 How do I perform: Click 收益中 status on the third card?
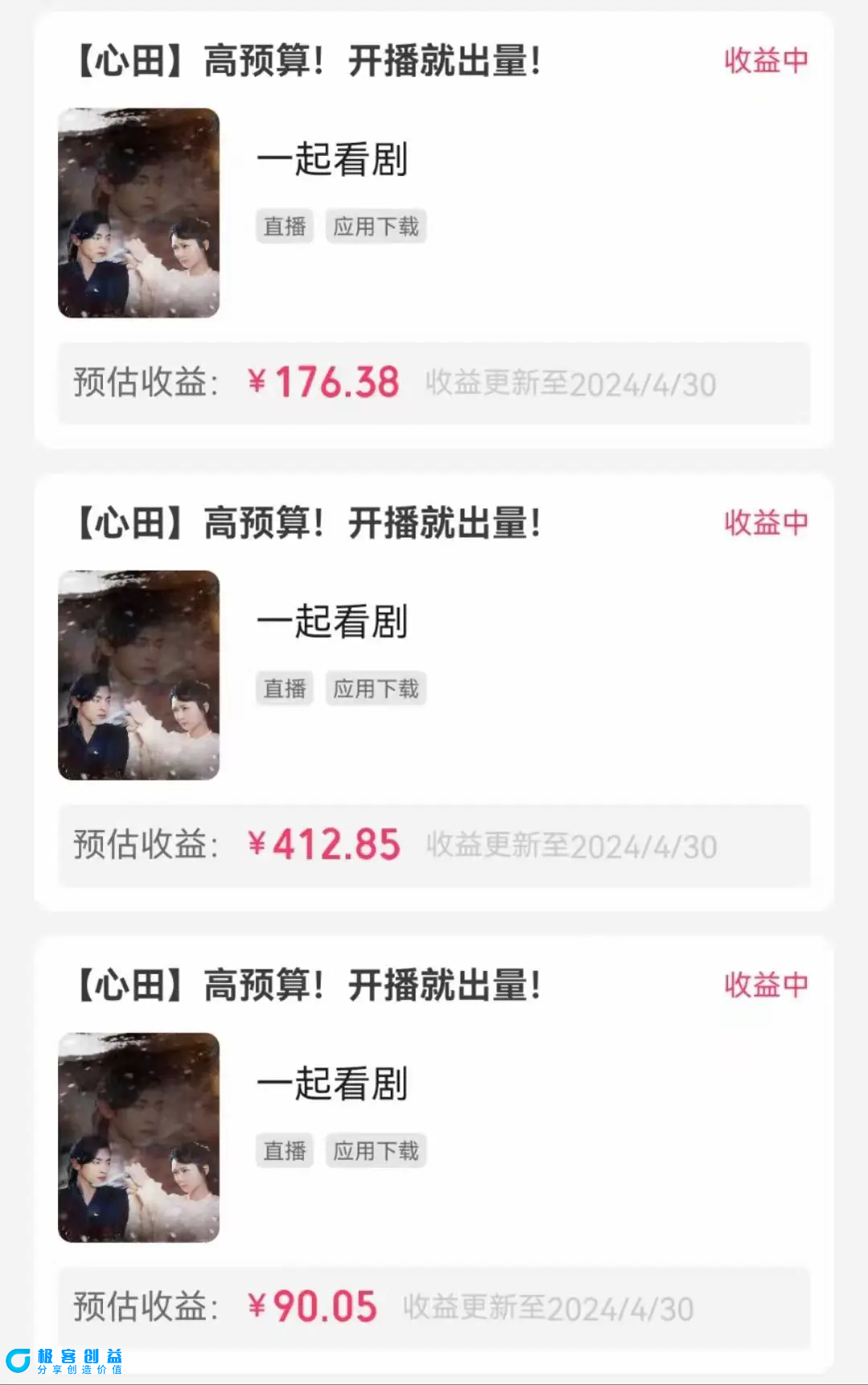click(766, 984)
